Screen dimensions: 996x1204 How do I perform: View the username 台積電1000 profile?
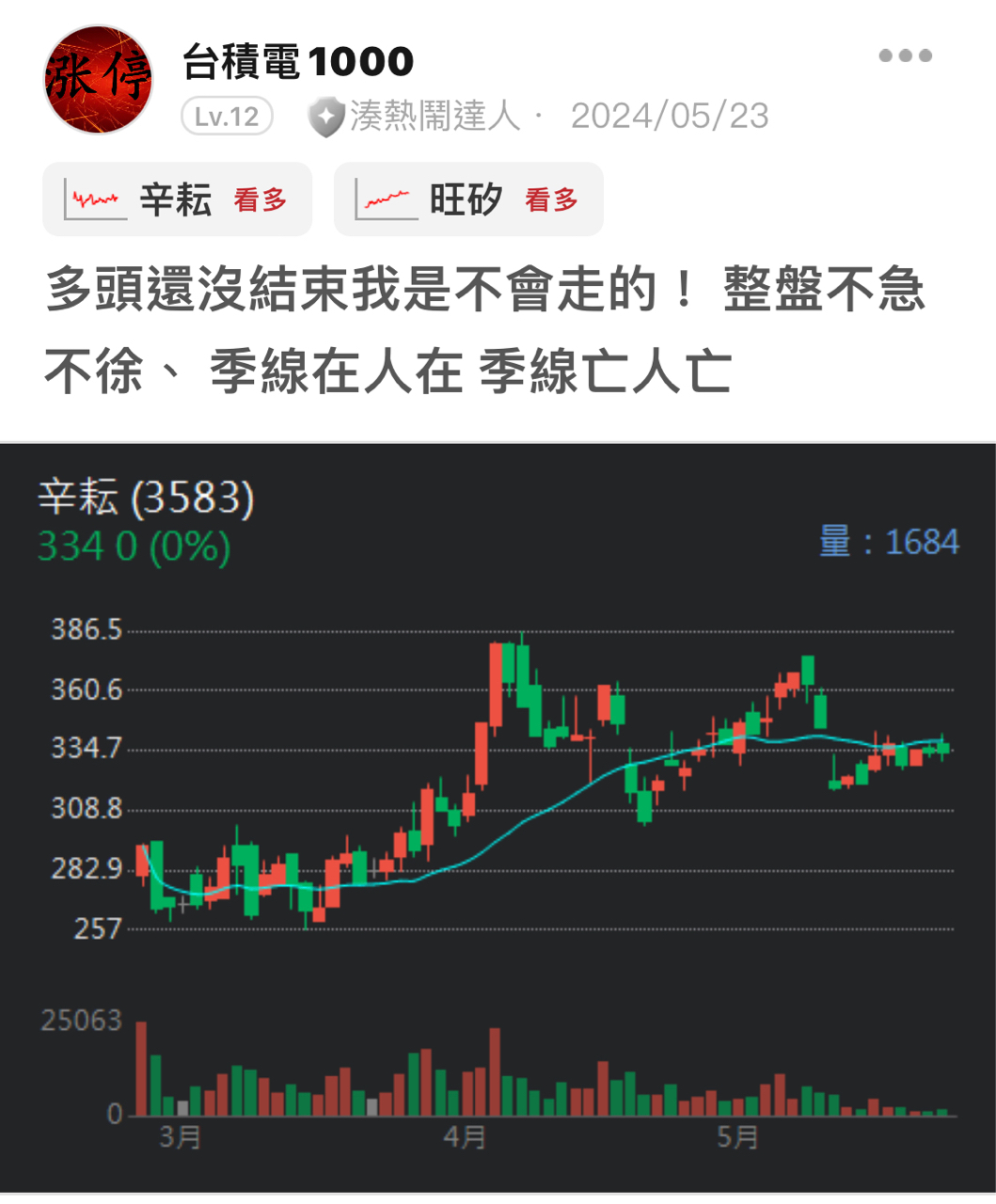click(x=297, y=62)
